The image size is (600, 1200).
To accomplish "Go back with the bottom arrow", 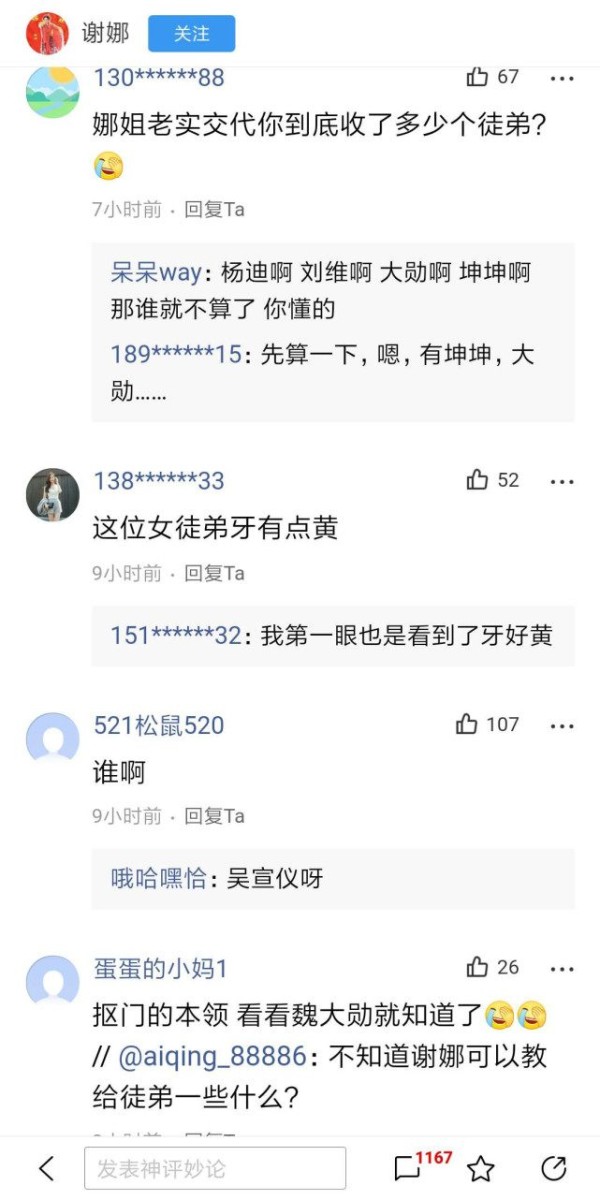I will click(46, 1168).
